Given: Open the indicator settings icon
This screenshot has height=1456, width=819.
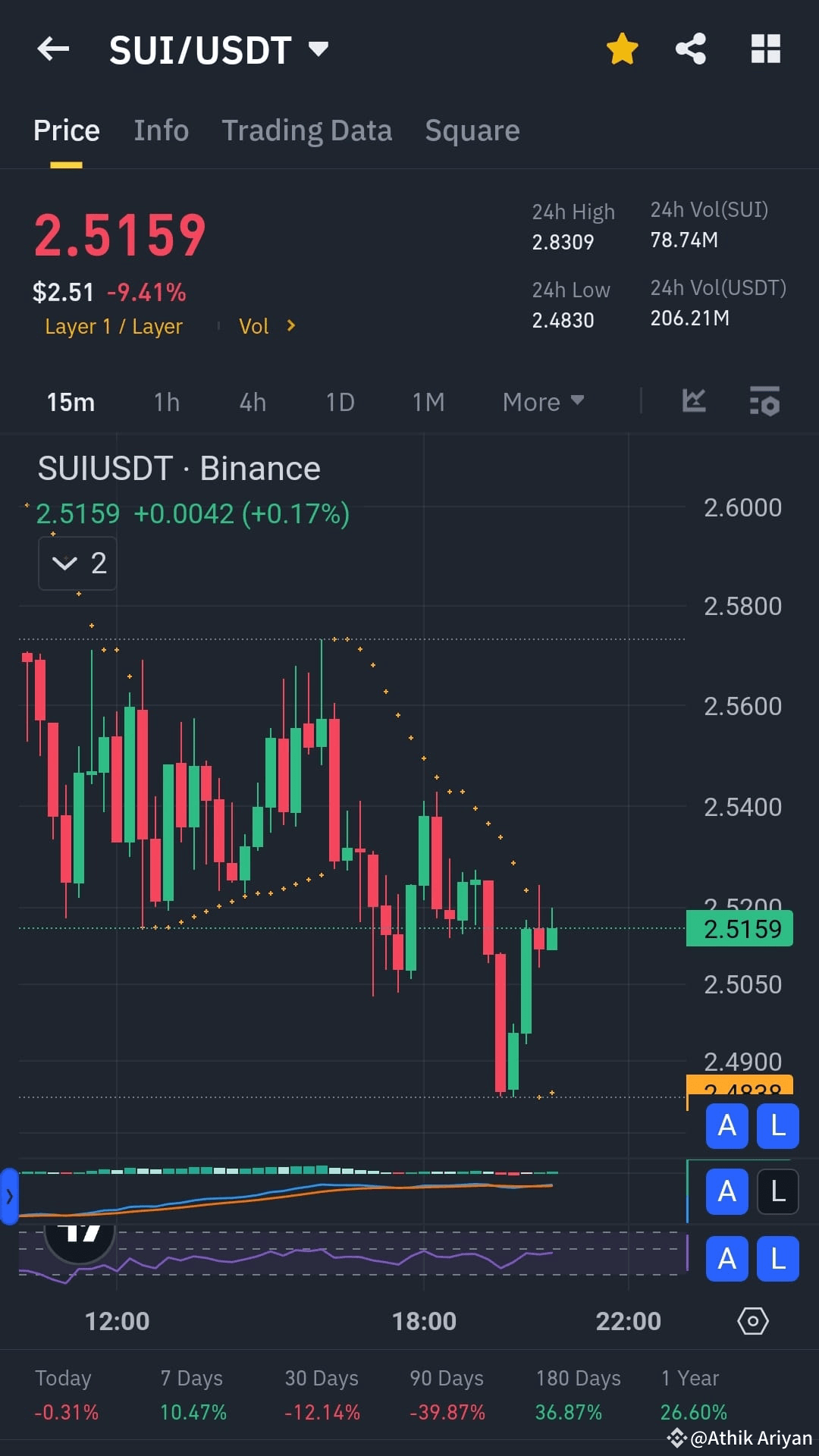Looking at the screenshot, I should pos(765,402).
